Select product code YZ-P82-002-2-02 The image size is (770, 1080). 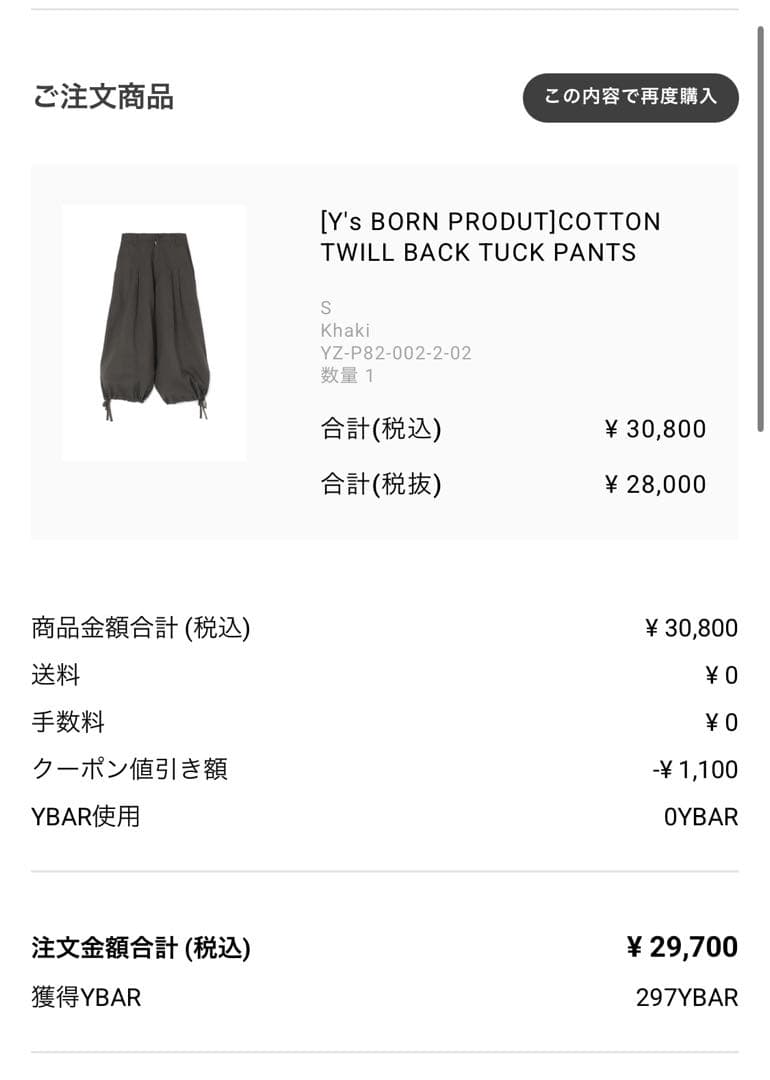[x=395, y=352]
